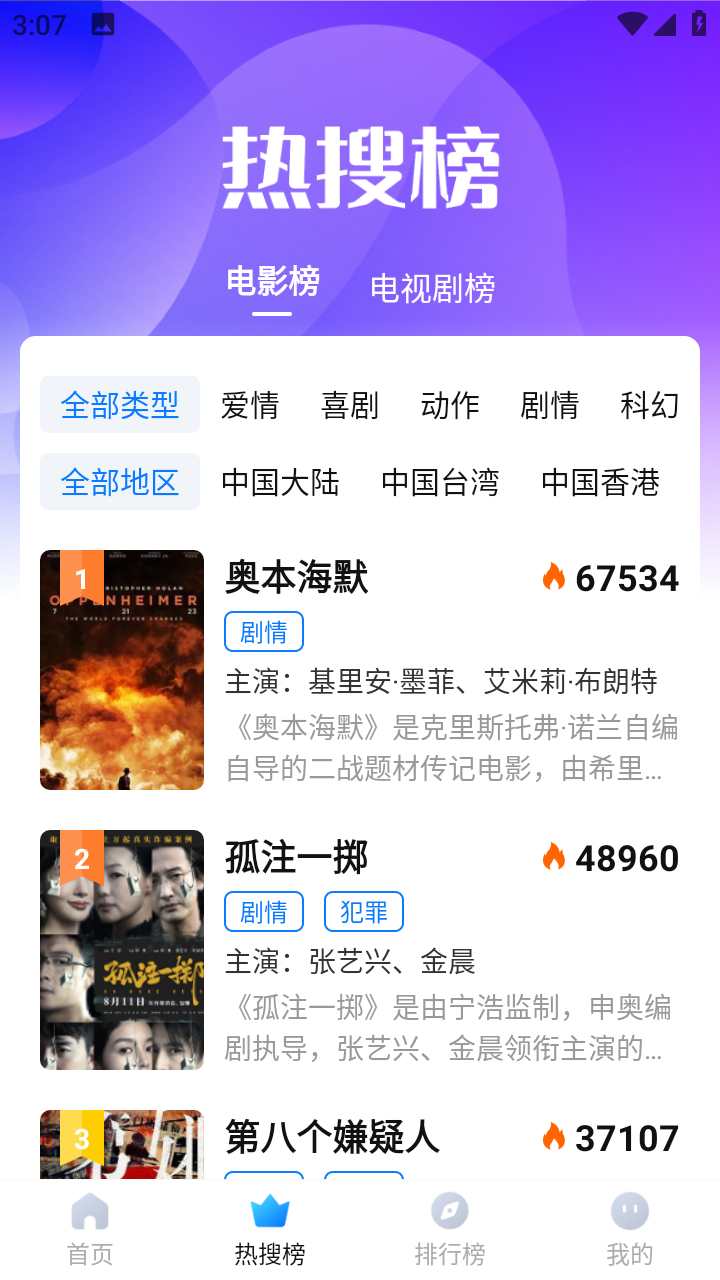
Task: Filter by 中国大陆 region
Action: click(x=280, y=482)
